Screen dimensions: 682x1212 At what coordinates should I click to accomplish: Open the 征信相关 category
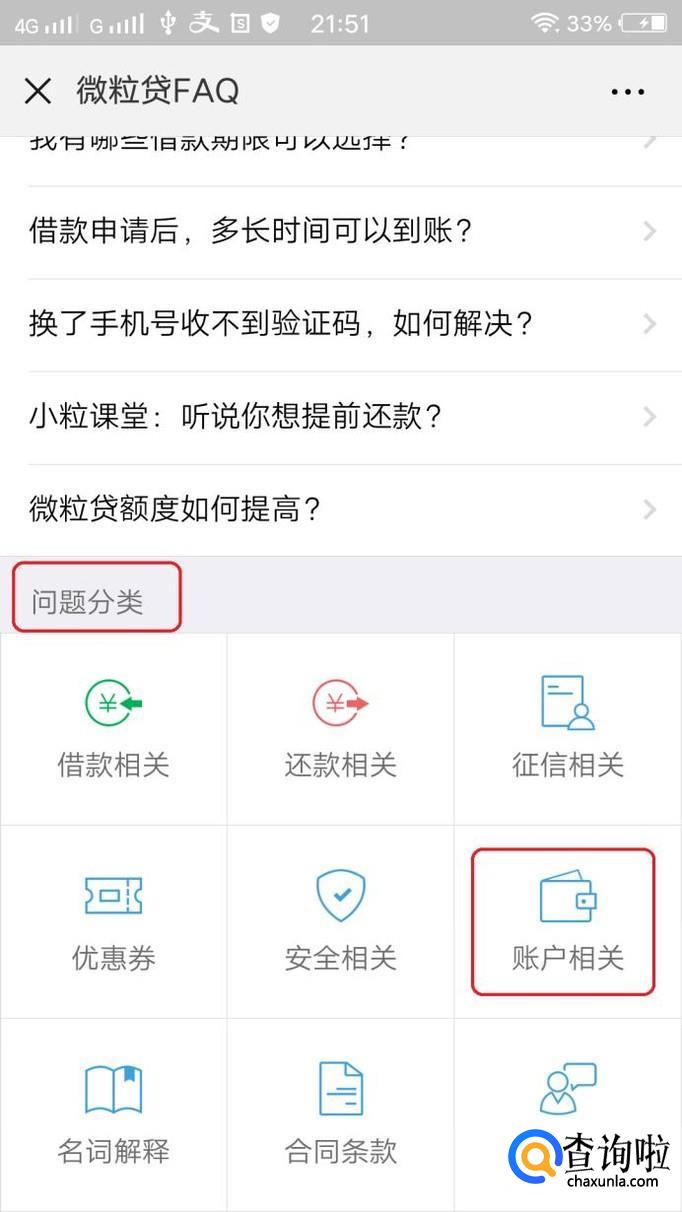click(x=567, y=729)
